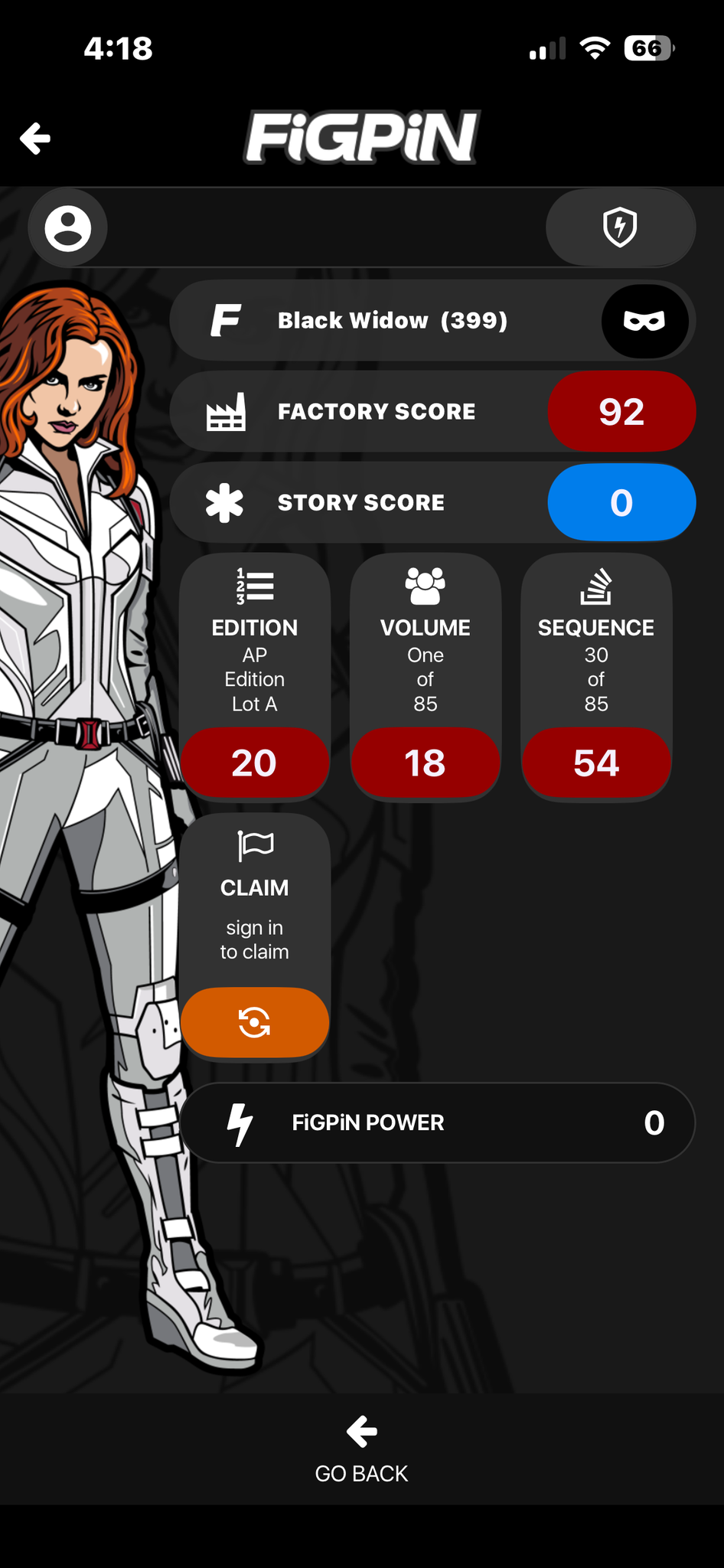Open the Story Score row
Image resolution: width=724 pixels, height=1568 pixels.
pos(433,502)
